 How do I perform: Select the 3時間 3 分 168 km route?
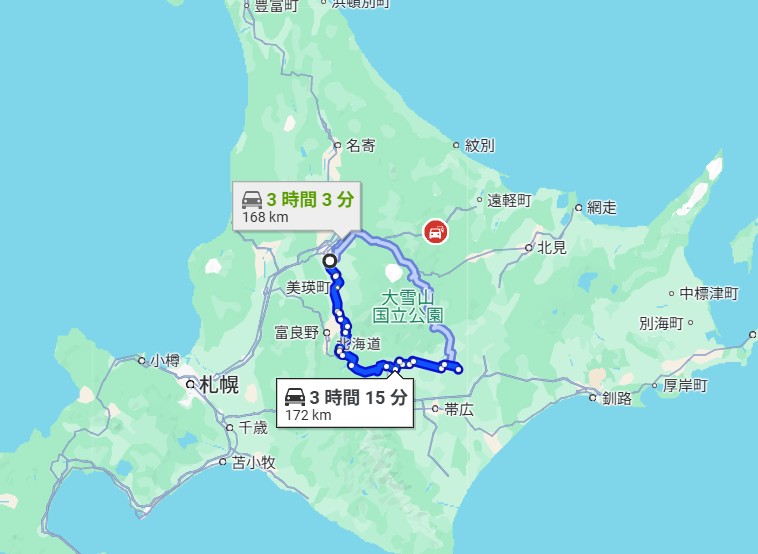point(297,206)
